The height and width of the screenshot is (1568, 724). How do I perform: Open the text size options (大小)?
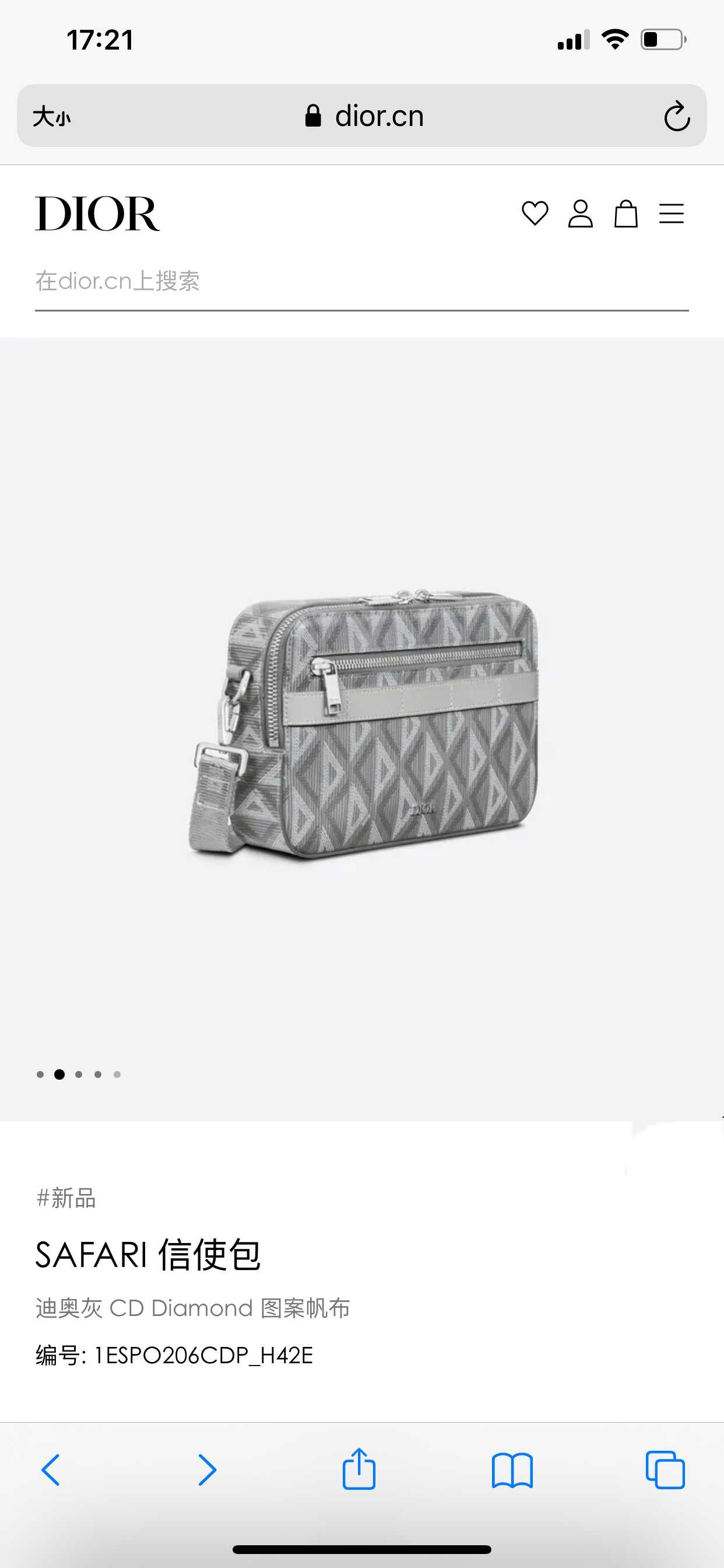point(52,116)
